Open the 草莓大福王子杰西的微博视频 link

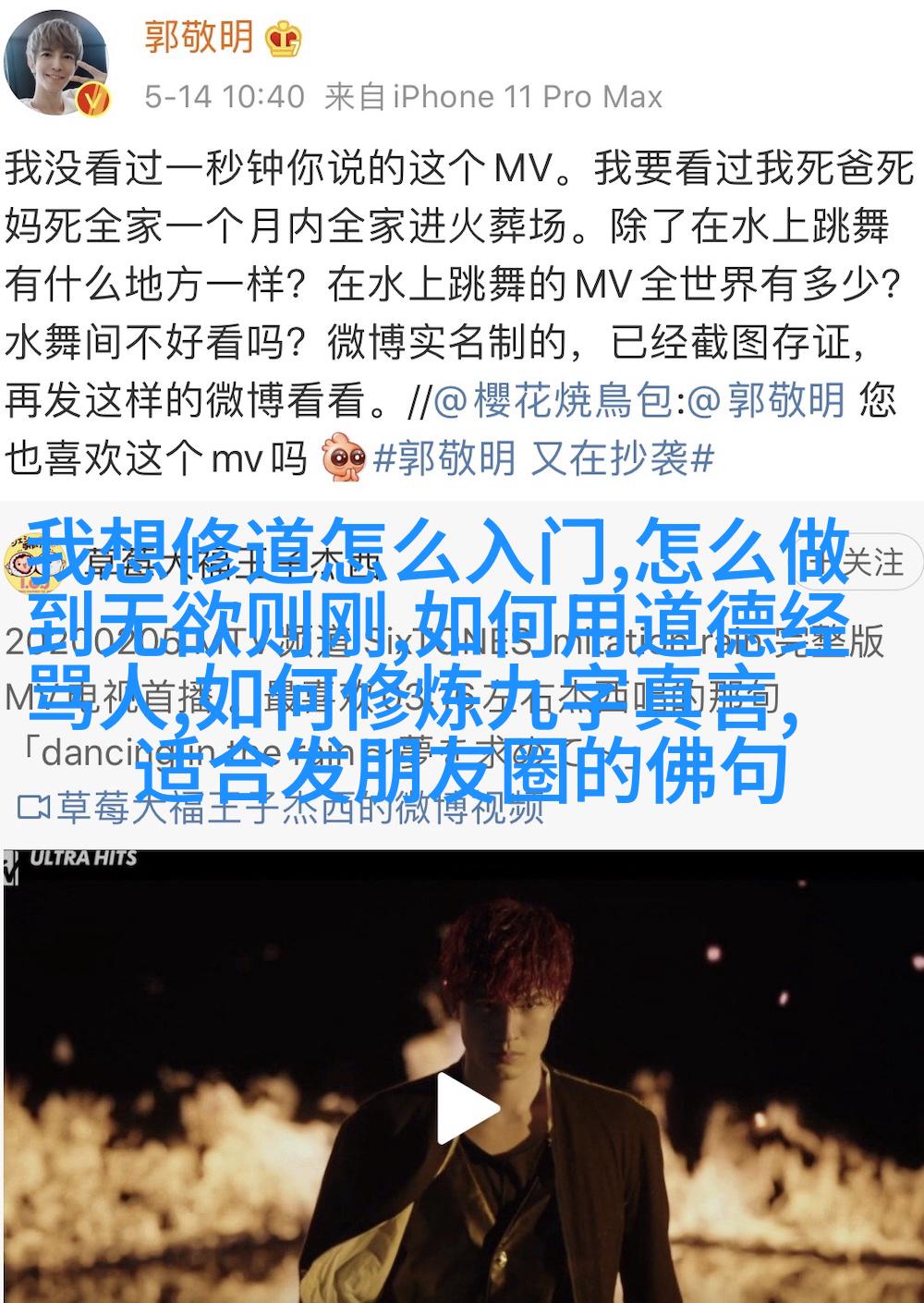pos(282,808)
